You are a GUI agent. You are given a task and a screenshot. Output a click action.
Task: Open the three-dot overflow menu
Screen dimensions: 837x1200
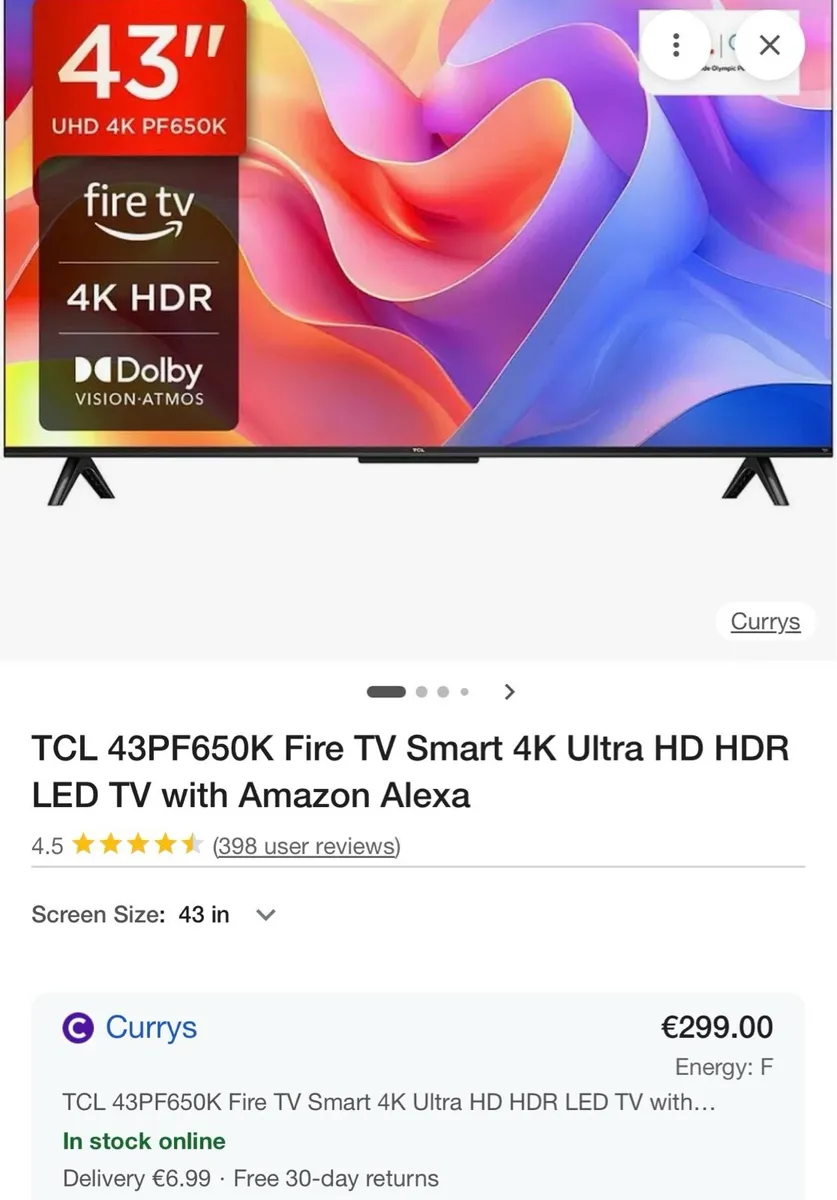tap(676, 46)
